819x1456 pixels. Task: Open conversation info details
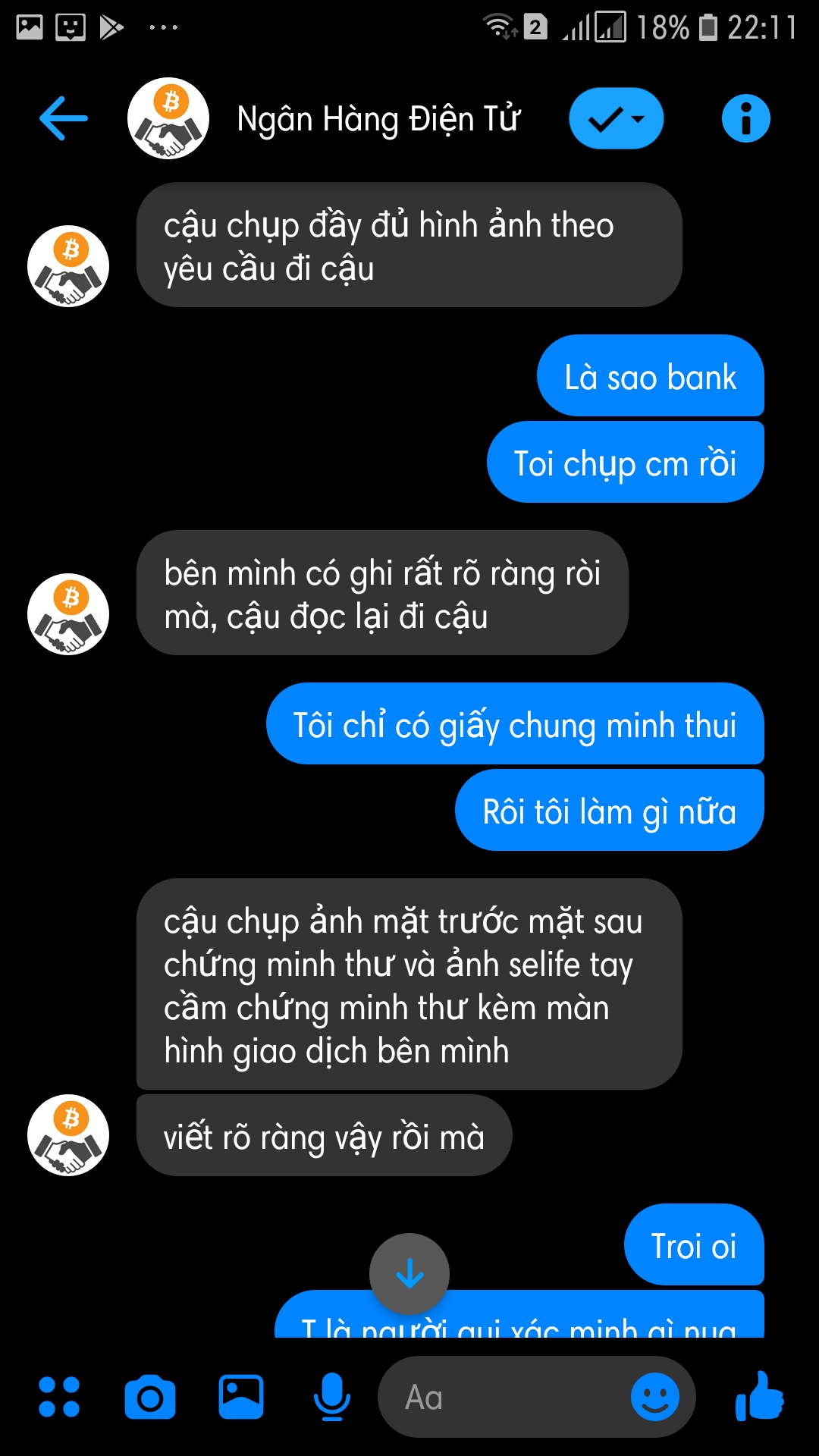tap(745, 118)
